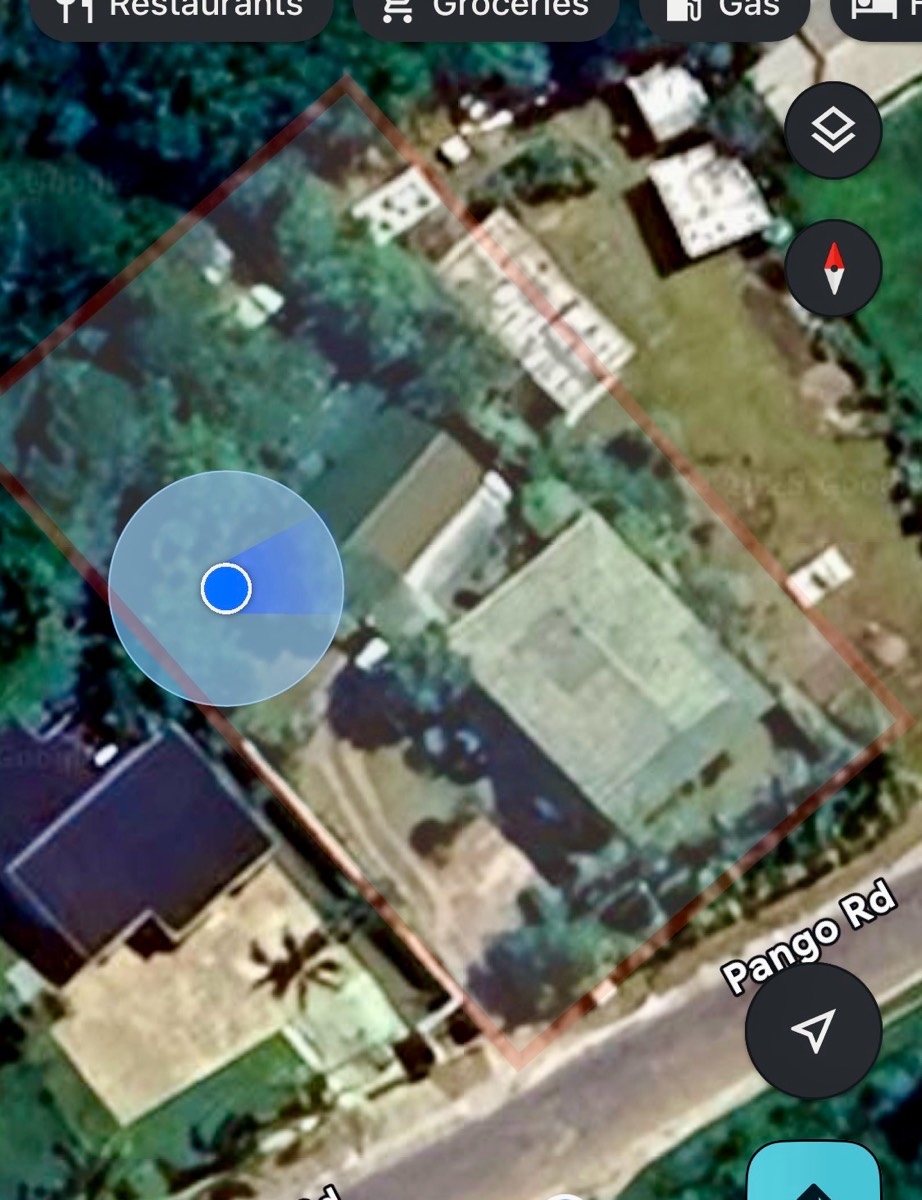
Task: Start directions with the teal button
Action: (812, 1176)
